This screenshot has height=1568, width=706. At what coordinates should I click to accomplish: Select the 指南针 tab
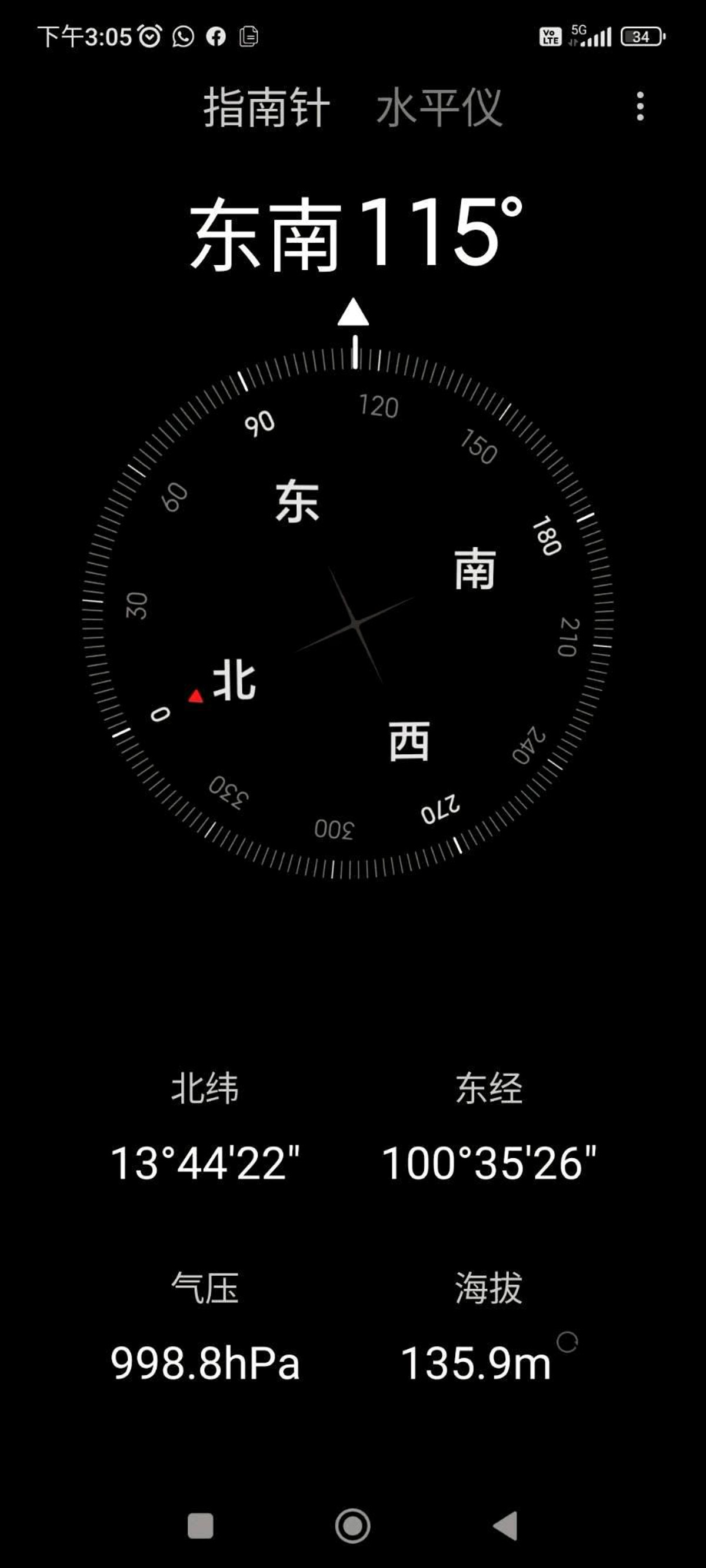point(266,108)
